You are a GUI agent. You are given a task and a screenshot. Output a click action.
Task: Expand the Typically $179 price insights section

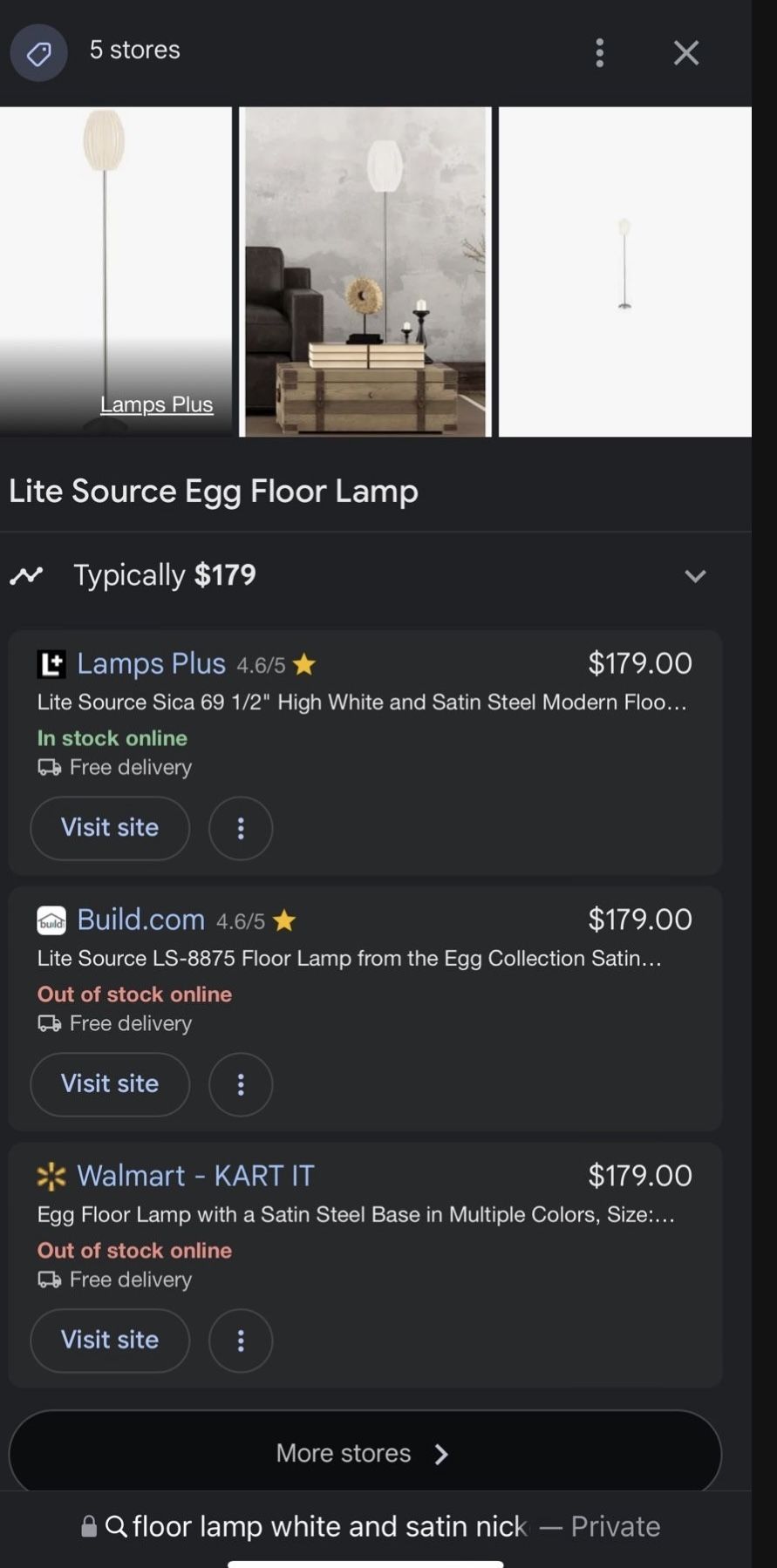click(x=695, y=575)
